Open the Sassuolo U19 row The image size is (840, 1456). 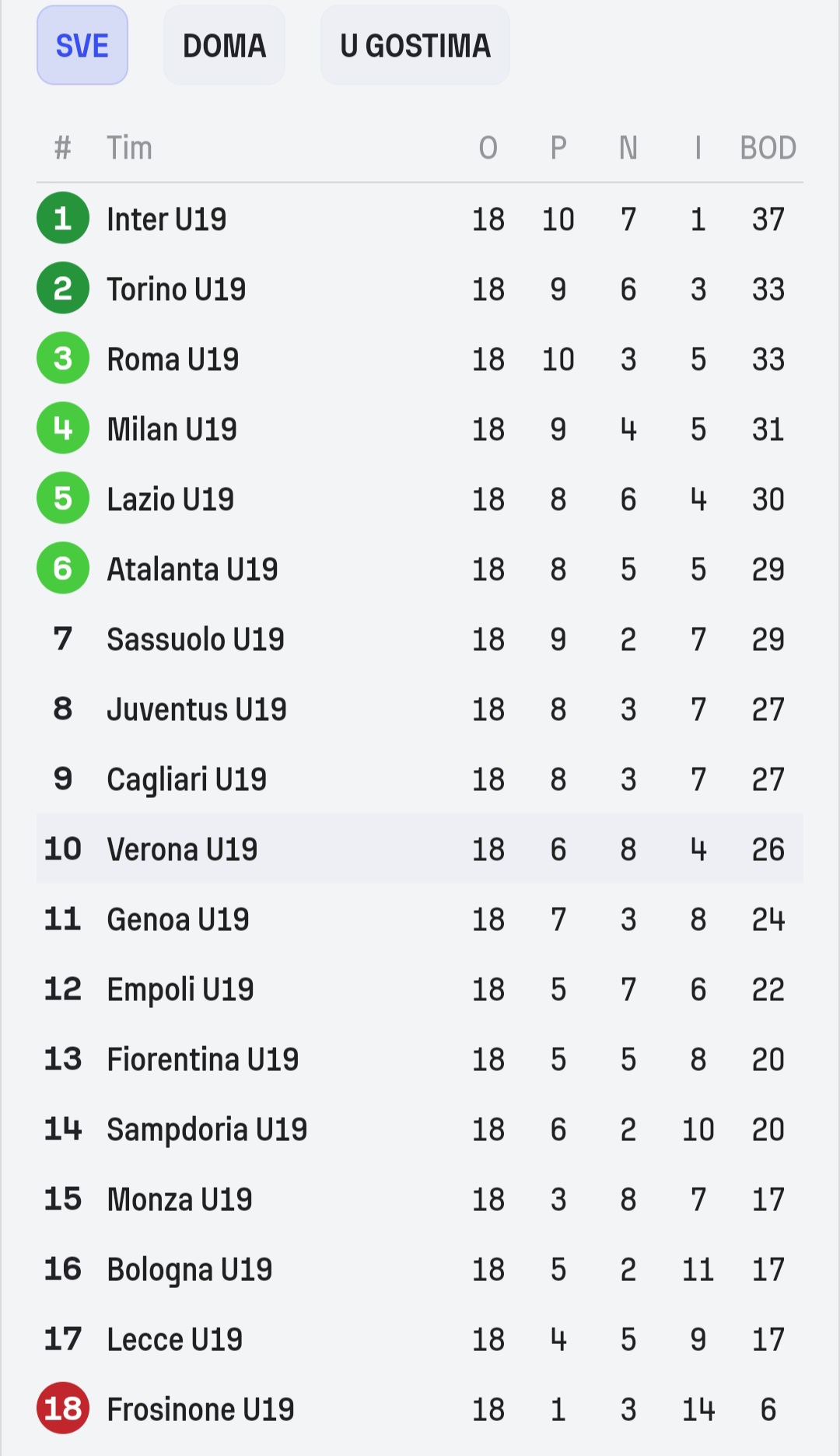(x=420, y=639)
